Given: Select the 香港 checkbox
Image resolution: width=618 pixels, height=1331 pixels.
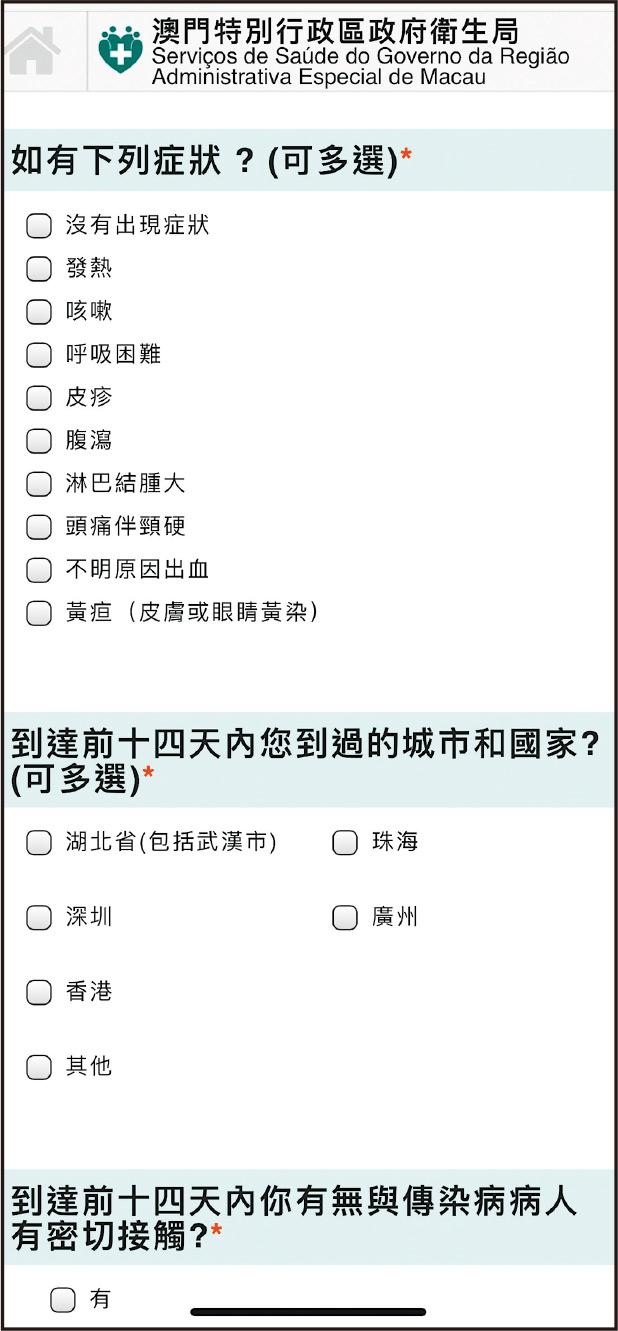Looking at the screenshot, I should 39,993.
